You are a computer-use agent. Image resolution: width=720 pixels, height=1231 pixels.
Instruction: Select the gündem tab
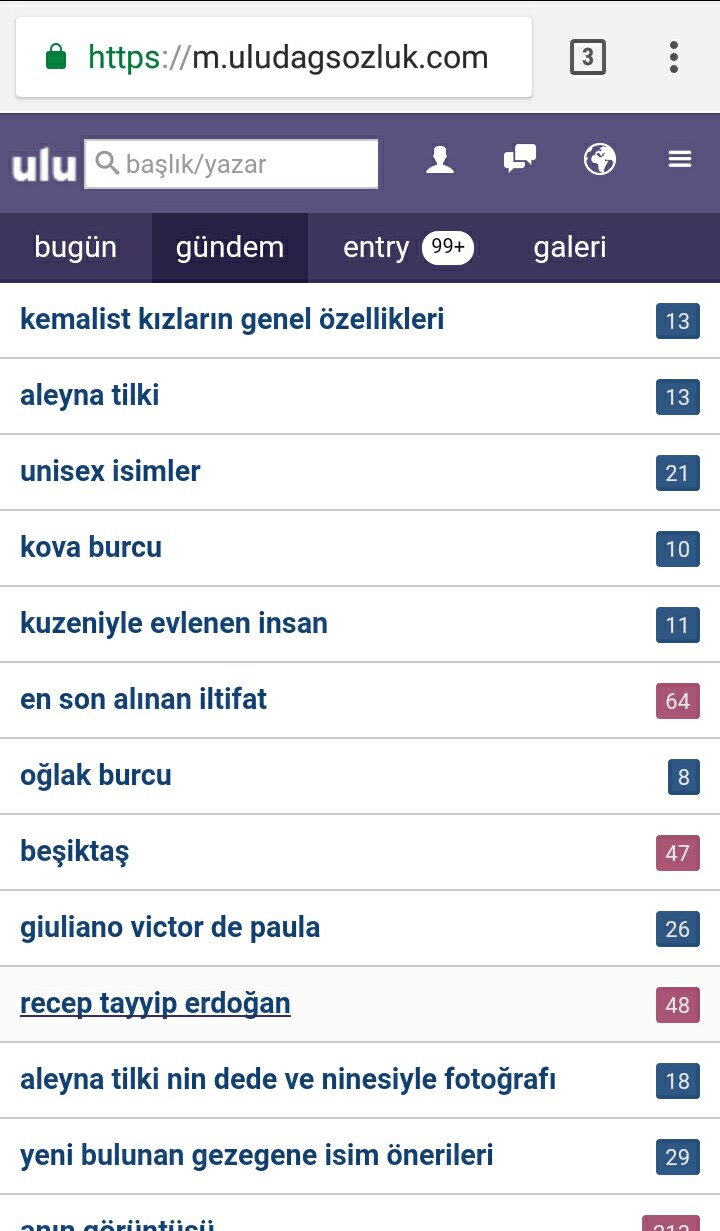[x=230, y=247]
